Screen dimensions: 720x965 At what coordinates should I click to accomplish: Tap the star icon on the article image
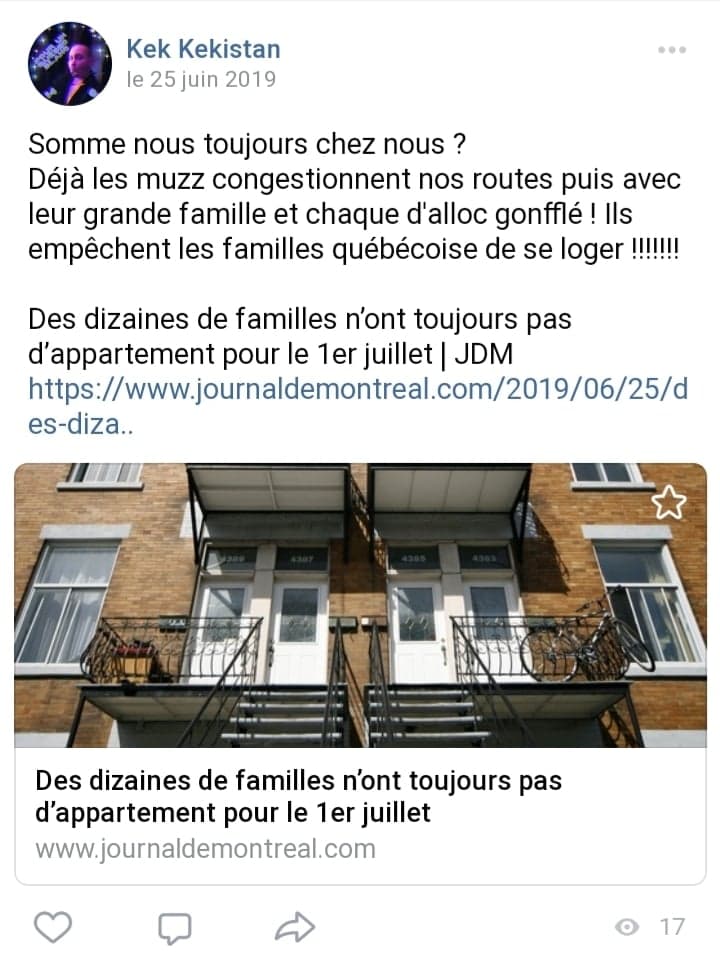669,503
